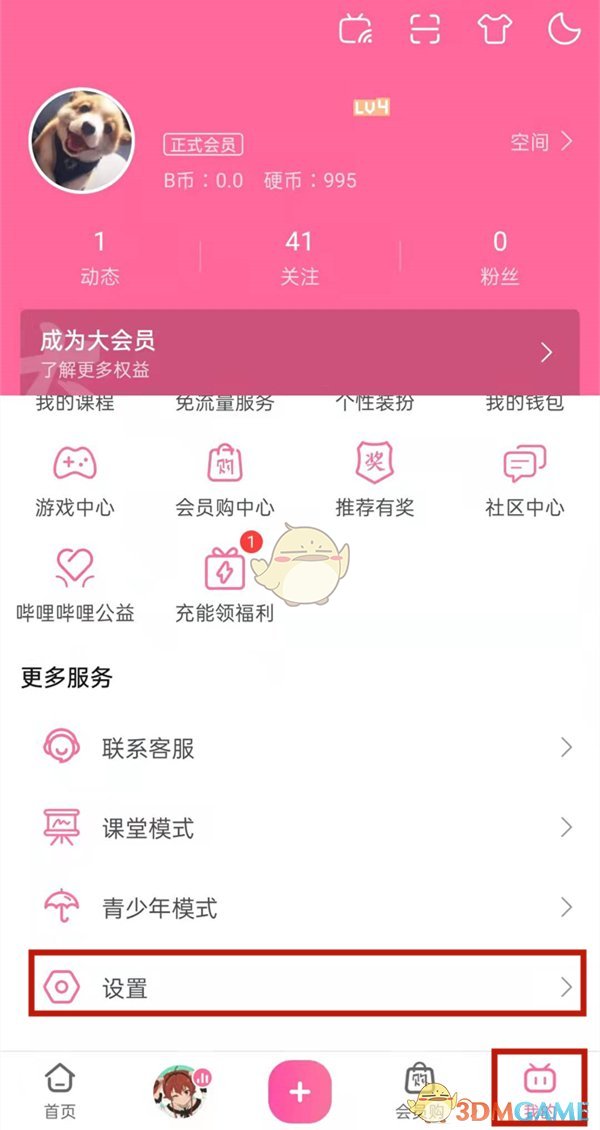Open the QR scan icon
600x1130 pixels.
[426, 30]
